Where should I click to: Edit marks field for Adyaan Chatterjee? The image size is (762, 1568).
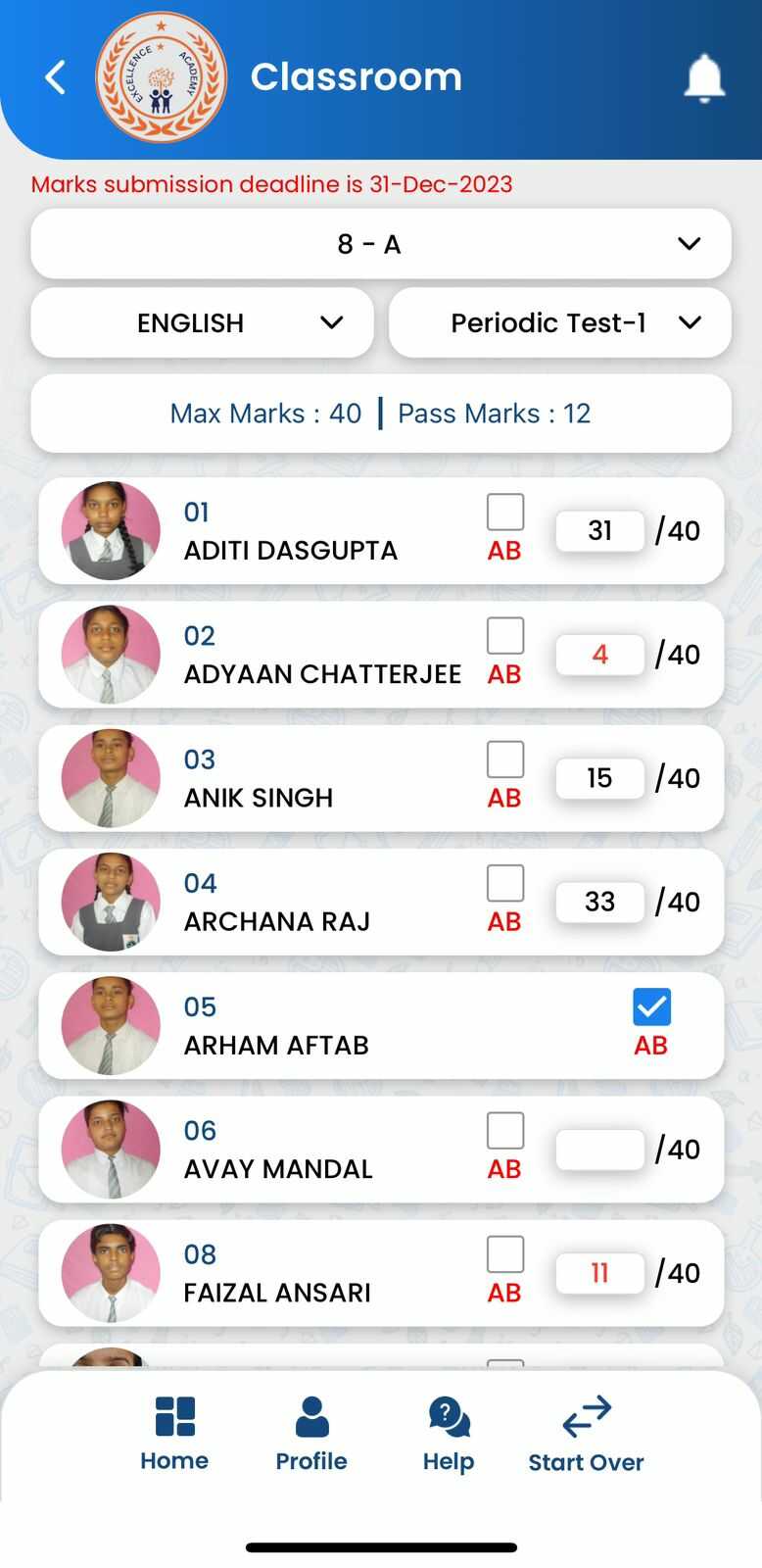point(599,655)
